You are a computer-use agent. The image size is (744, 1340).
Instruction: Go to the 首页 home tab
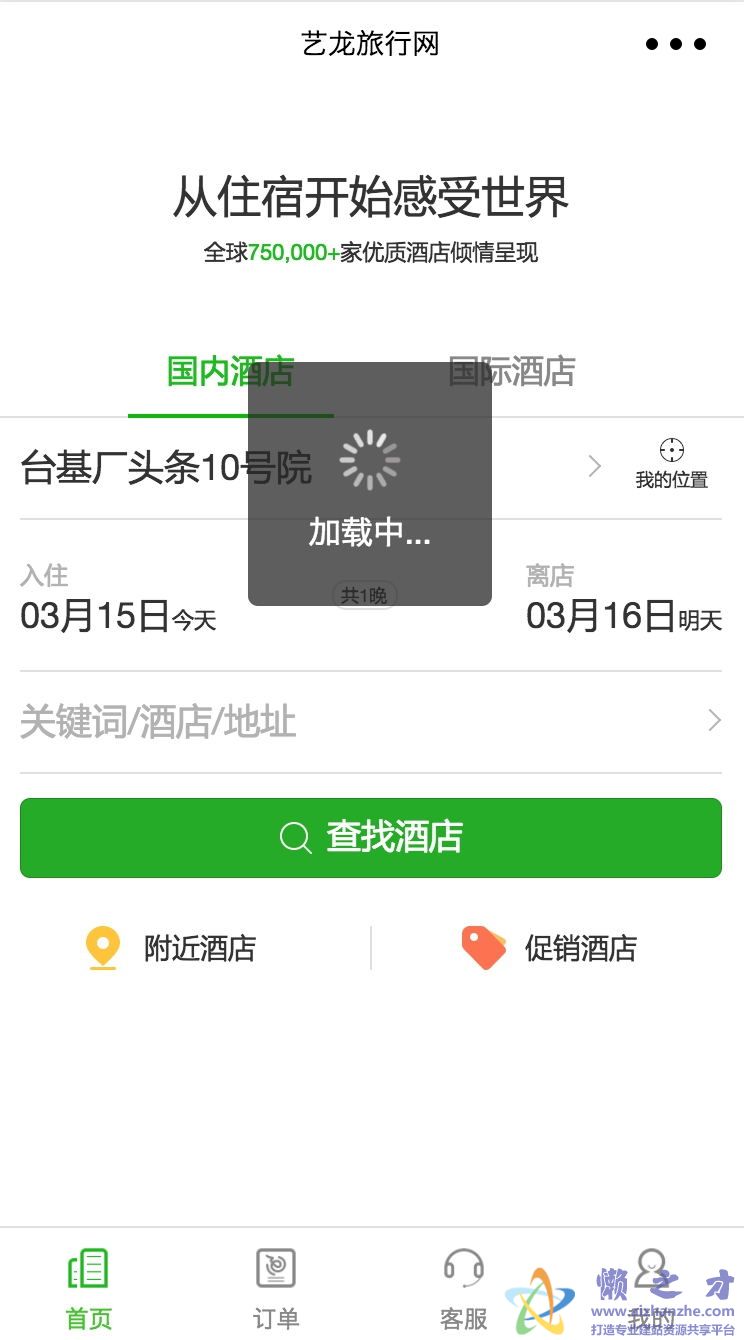89,1288
